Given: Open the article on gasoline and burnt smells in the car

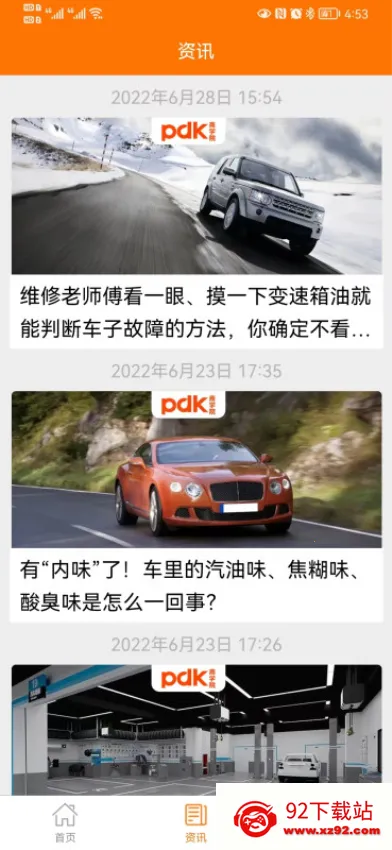Looking at the screenshot, I should tap(196, 507).
